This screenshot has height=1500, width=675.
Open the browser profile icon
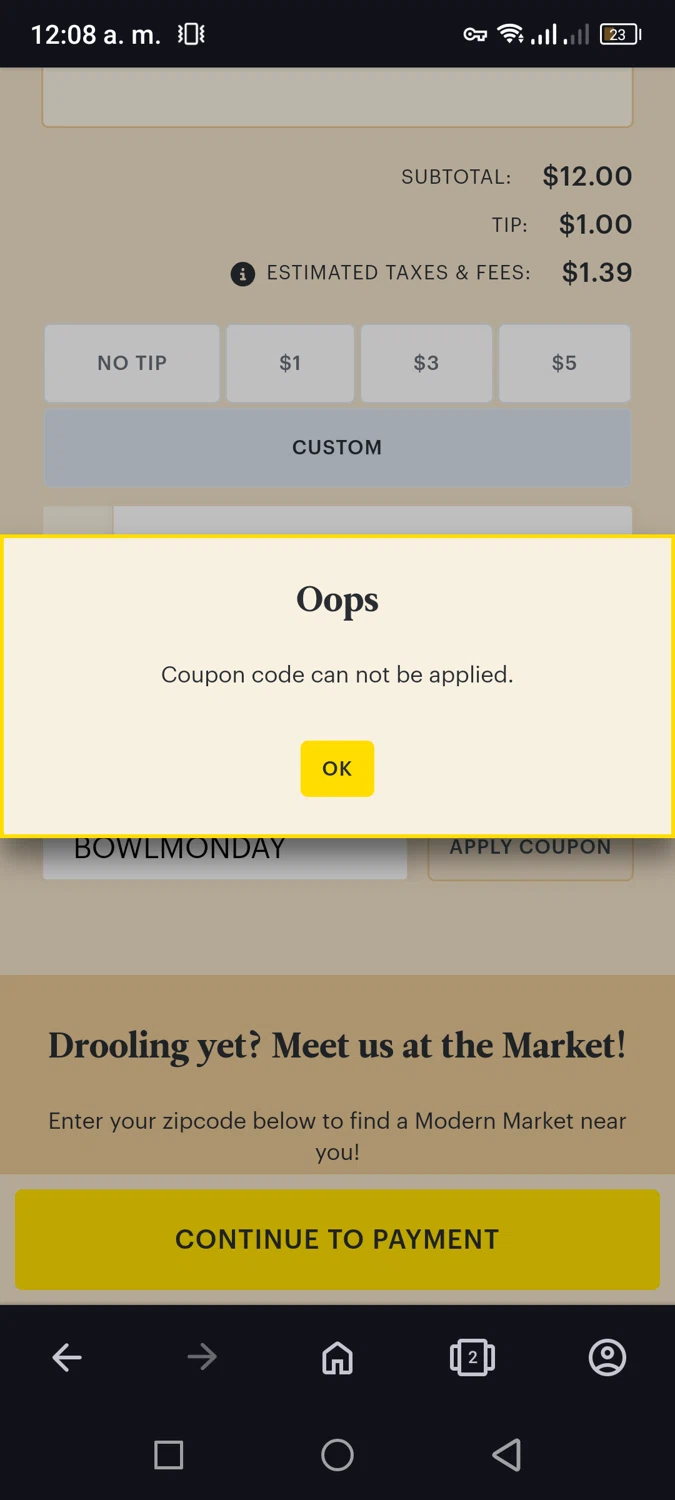tap(607, 1357)
